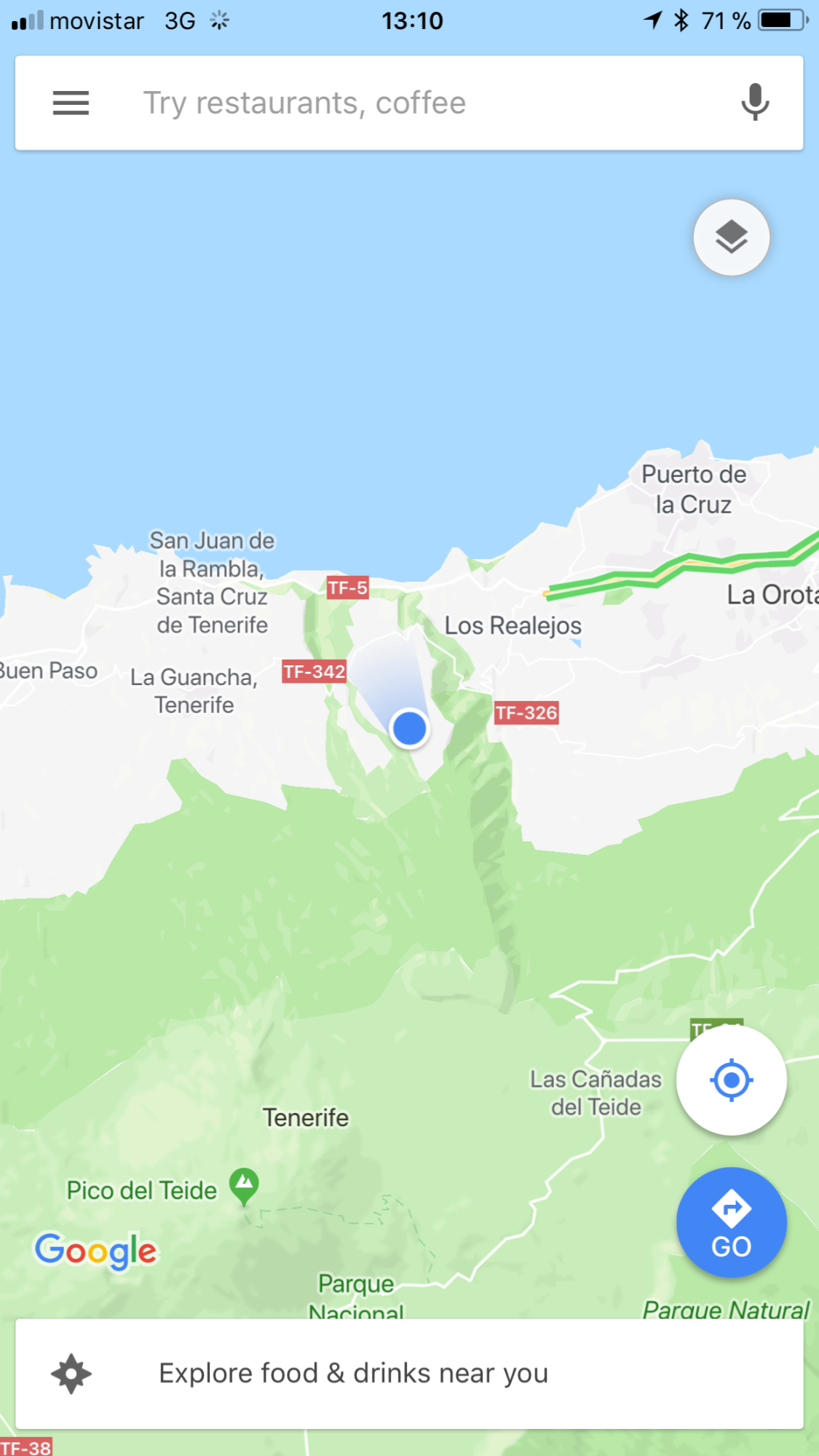Screen dimensions: 819x1456
Task: Open the hamburger side menu
Action: coord(71,103)
